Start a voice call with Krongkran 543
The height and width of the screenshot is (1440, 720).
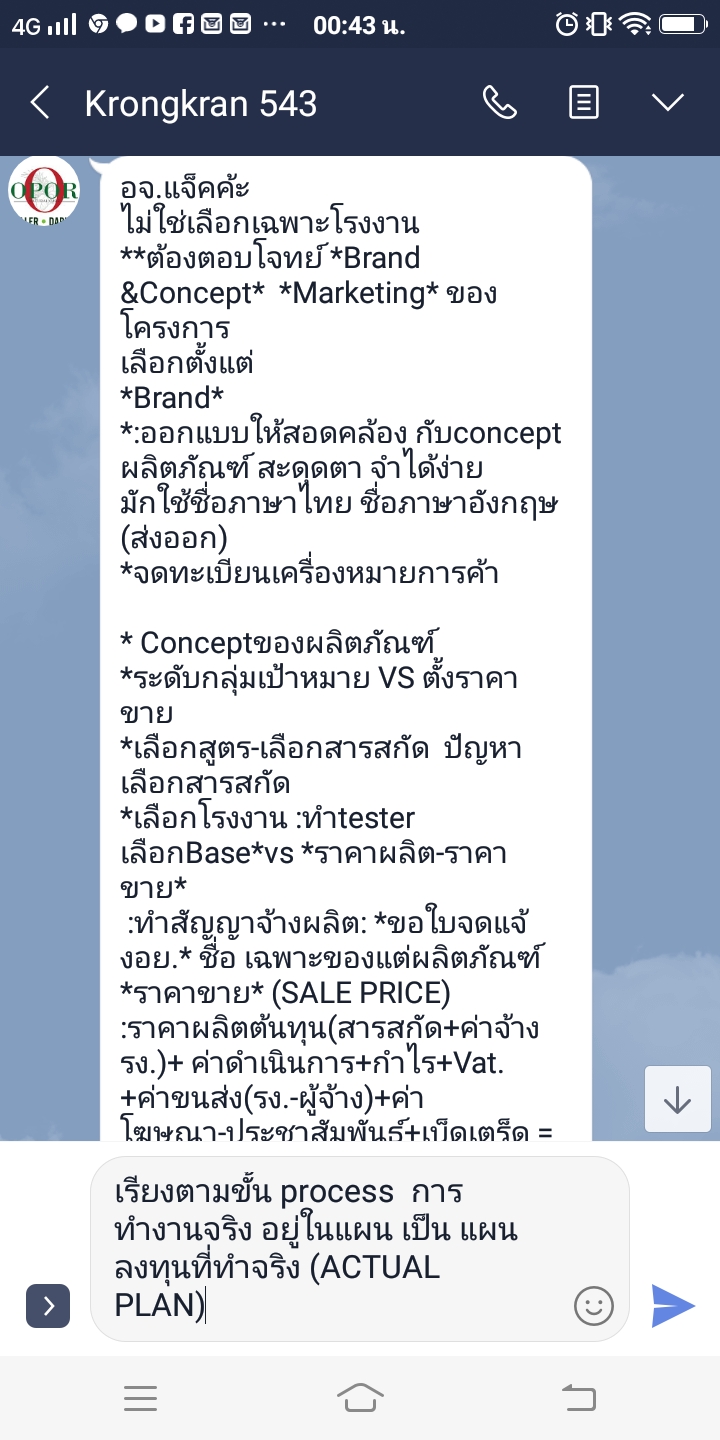pos(499,102)
